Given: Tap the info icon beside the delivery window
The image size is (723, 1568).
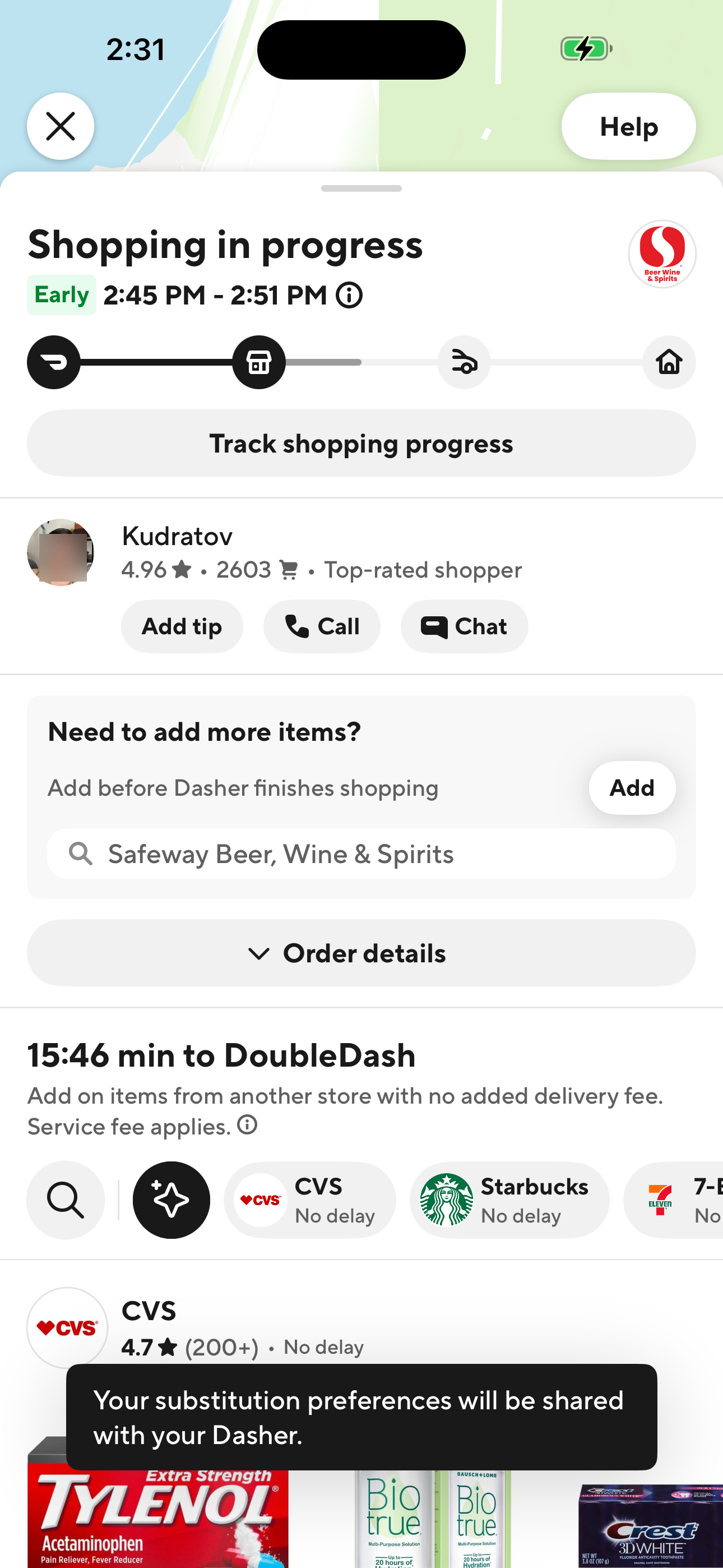Looking at the screenshot, I should pos(349,295).
